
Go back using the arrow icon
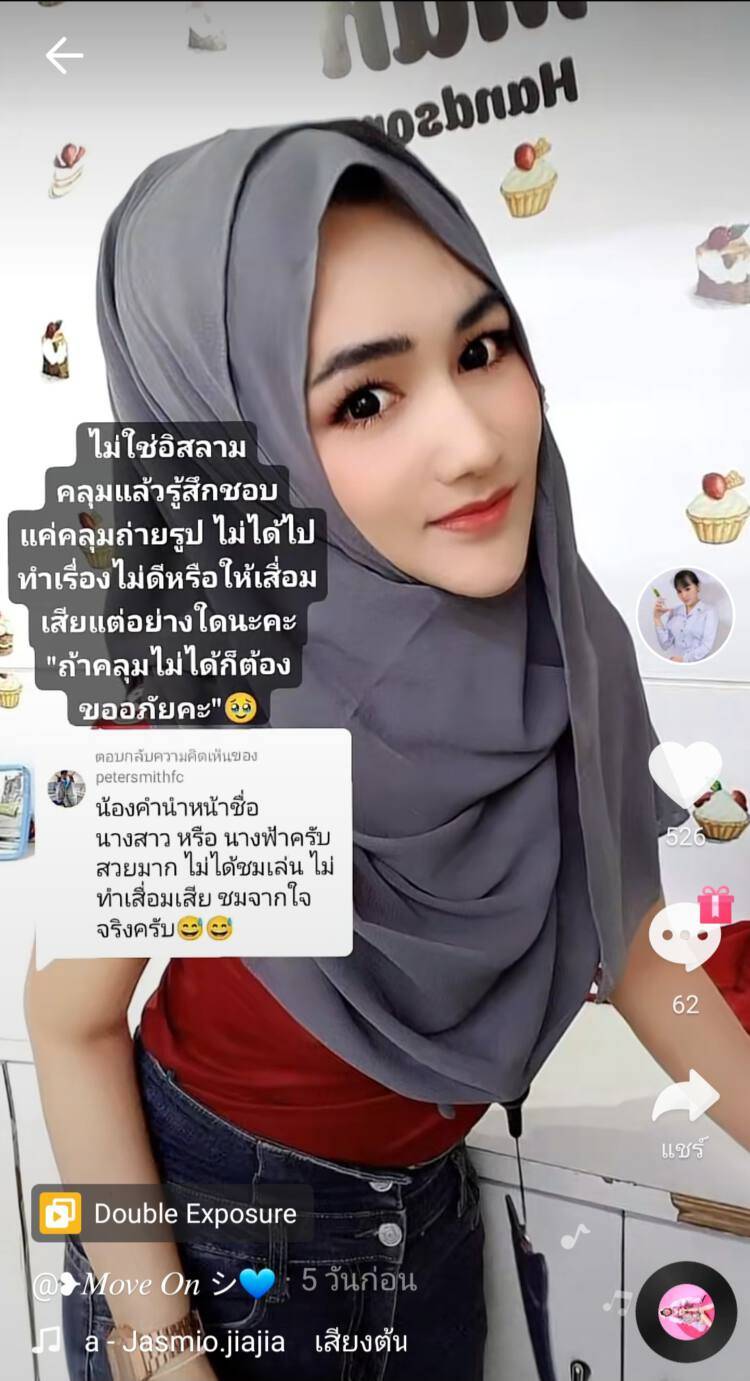point(64,56)
